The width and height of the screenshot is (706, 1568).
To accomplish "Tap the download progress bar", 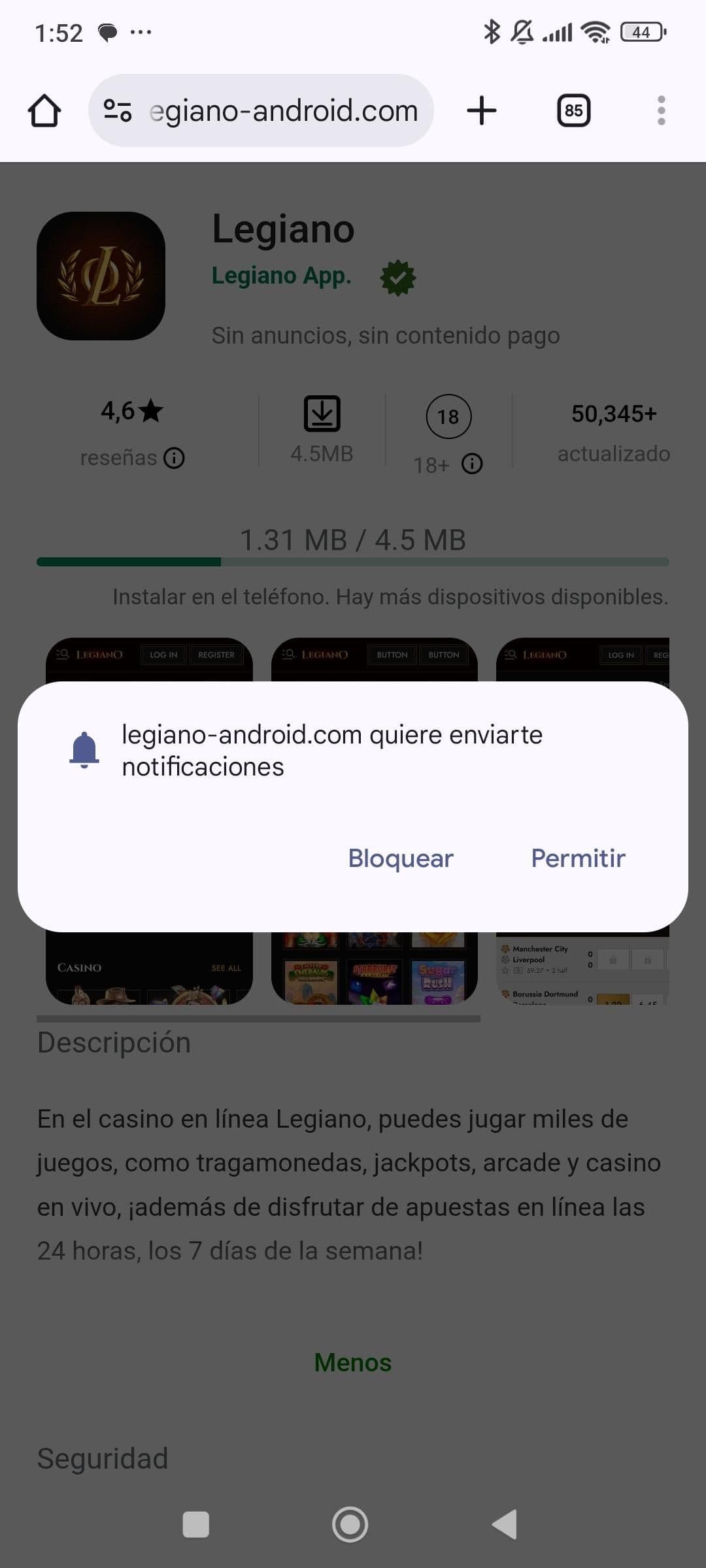I will [353, 561].
